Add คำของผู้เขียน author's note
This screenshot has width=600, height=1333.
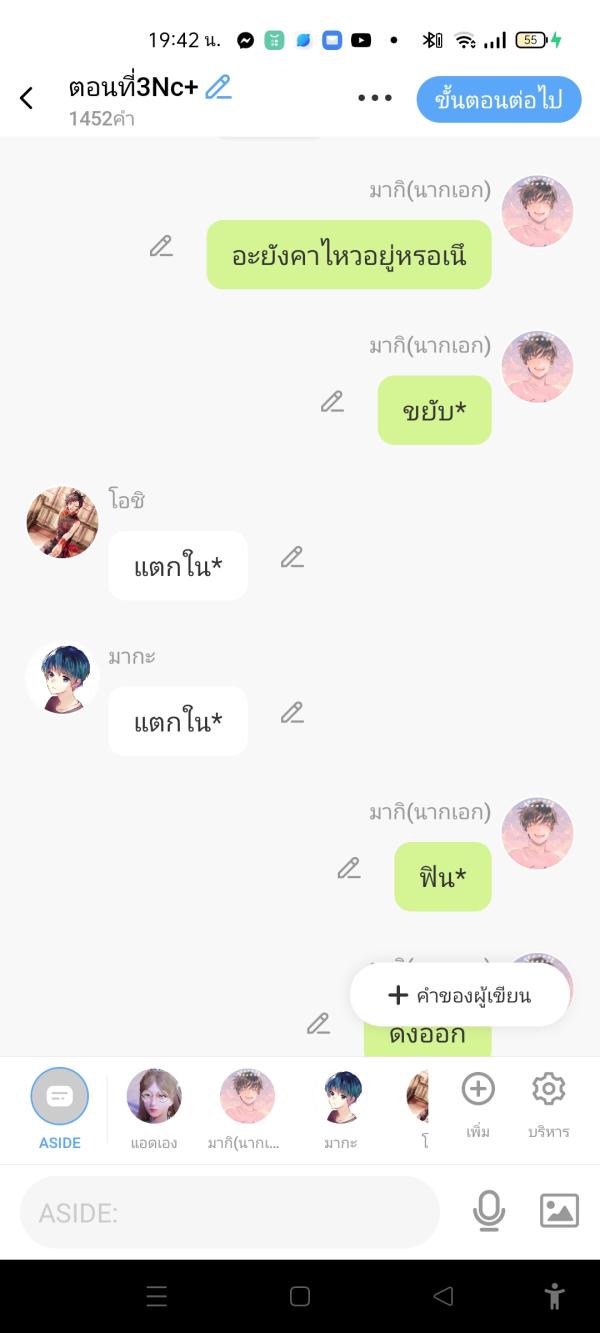(459, 995)
